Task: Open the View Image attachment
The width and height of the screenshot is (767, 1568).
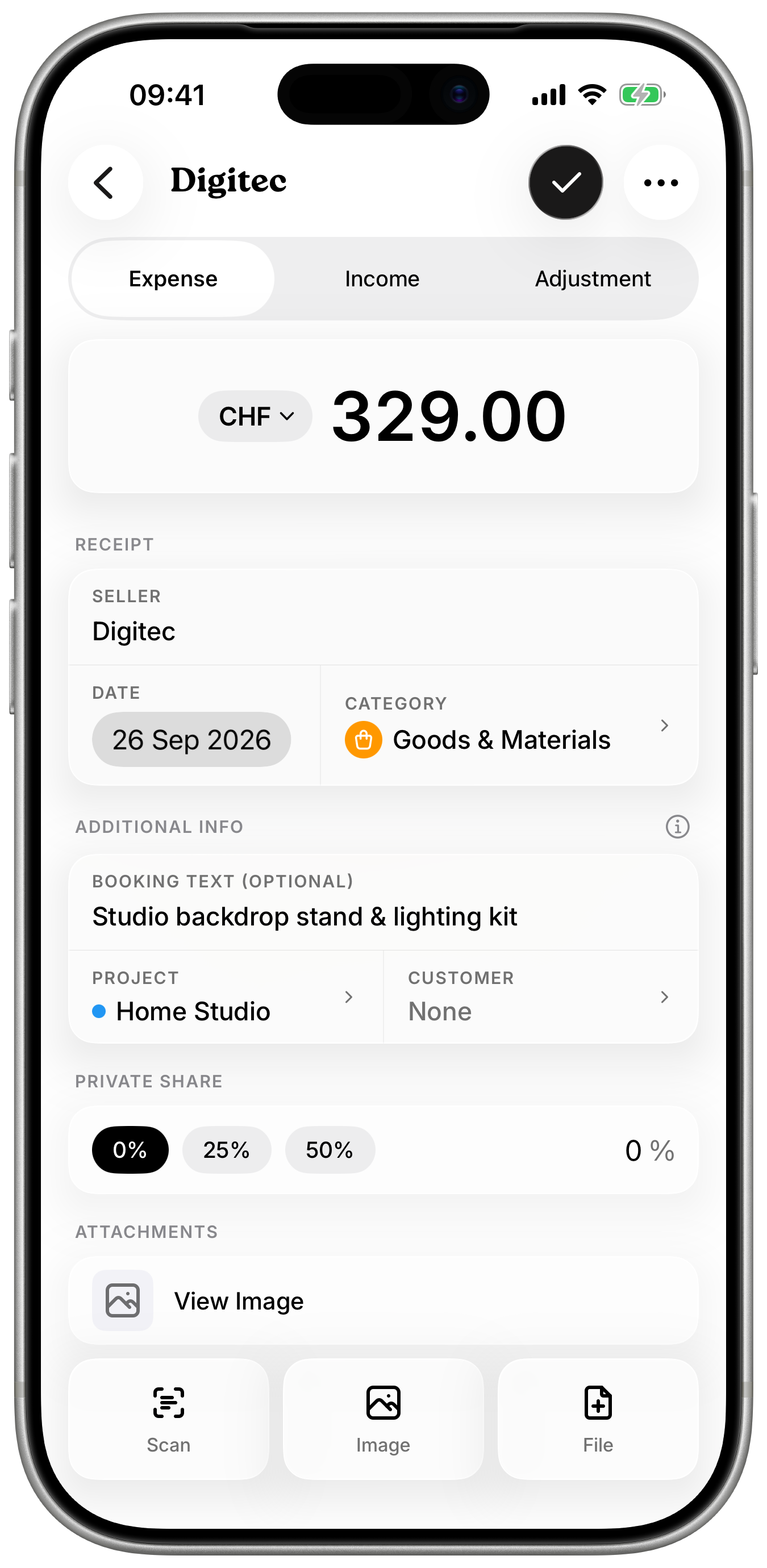Action: pos(383,1301)
